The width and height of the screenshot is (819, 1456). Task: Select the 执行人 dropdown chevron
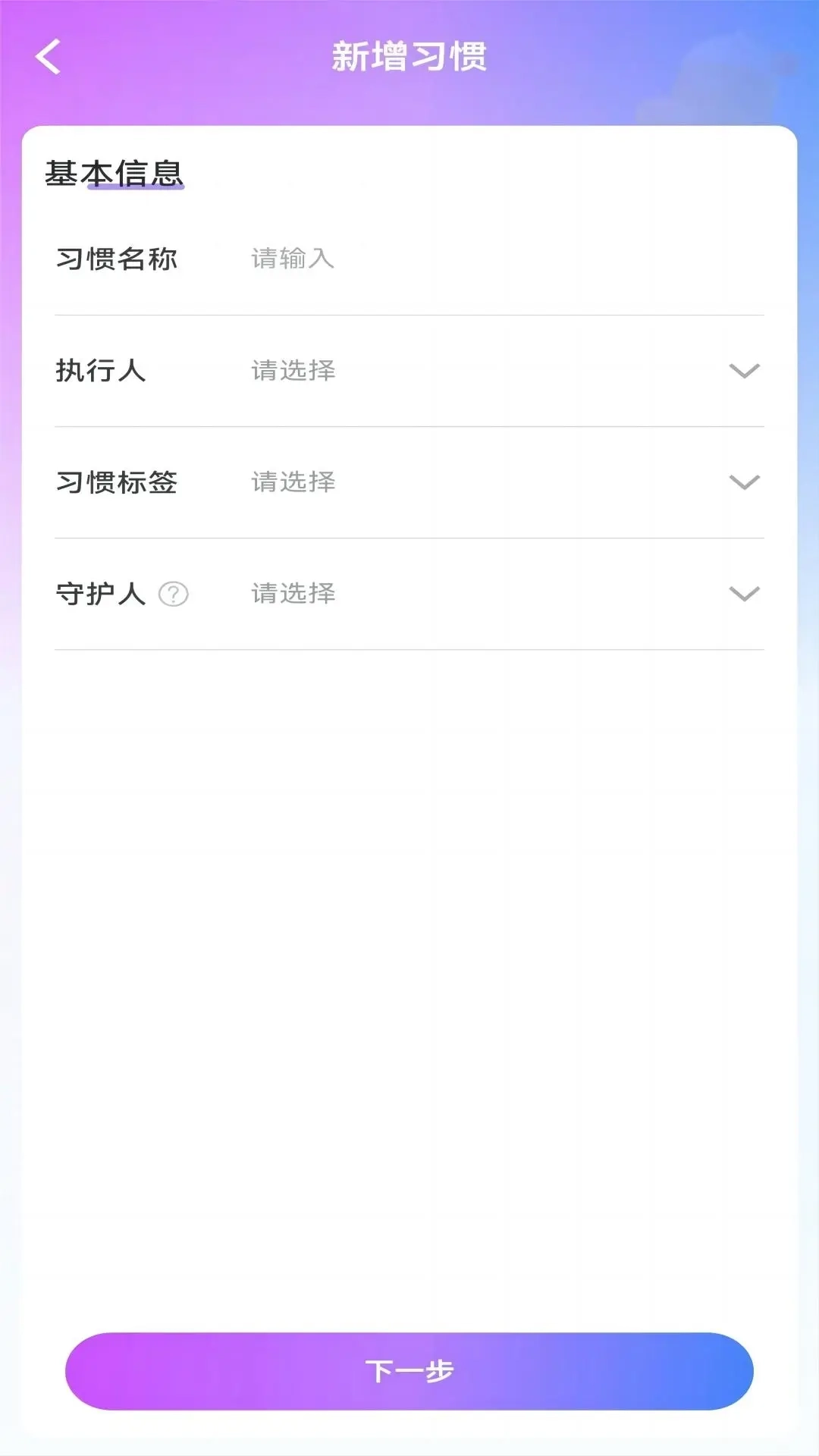pos(745,371)
